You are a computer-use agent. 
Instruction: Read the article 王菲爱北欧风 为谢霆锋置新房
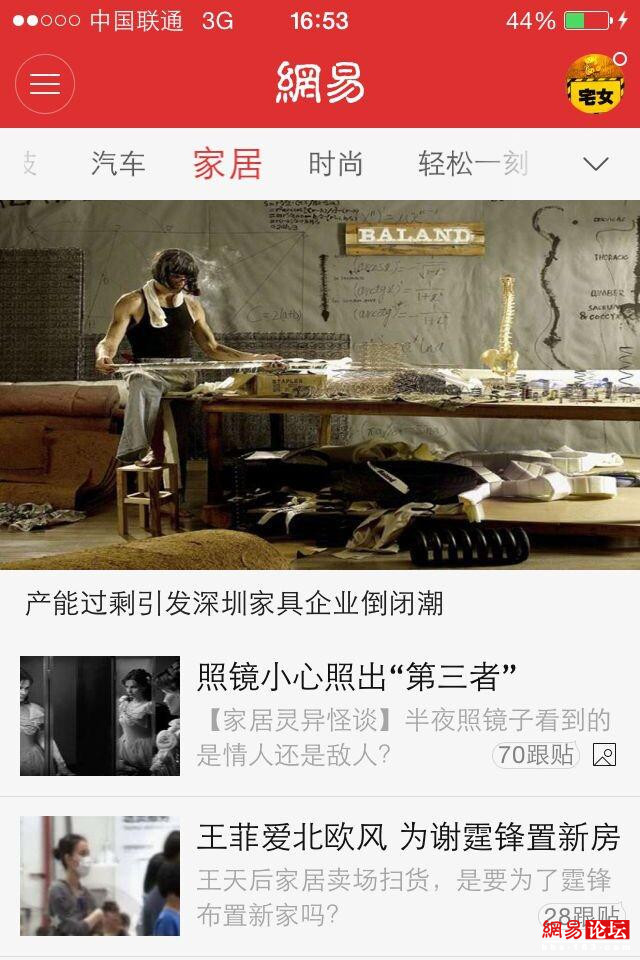click(408, 837)
